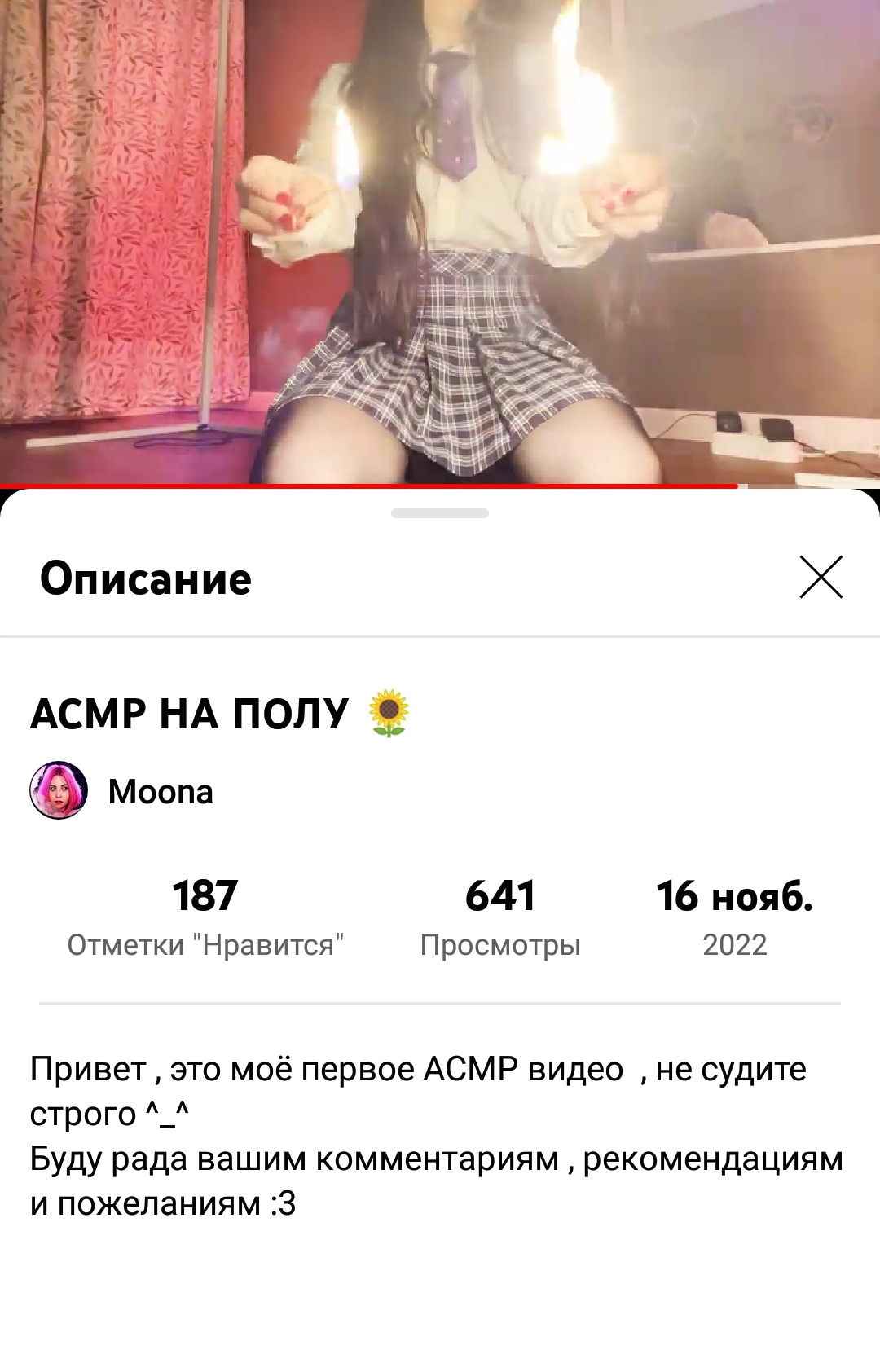
Task: Close the Описание panel
Action: (x=821, y=578)
